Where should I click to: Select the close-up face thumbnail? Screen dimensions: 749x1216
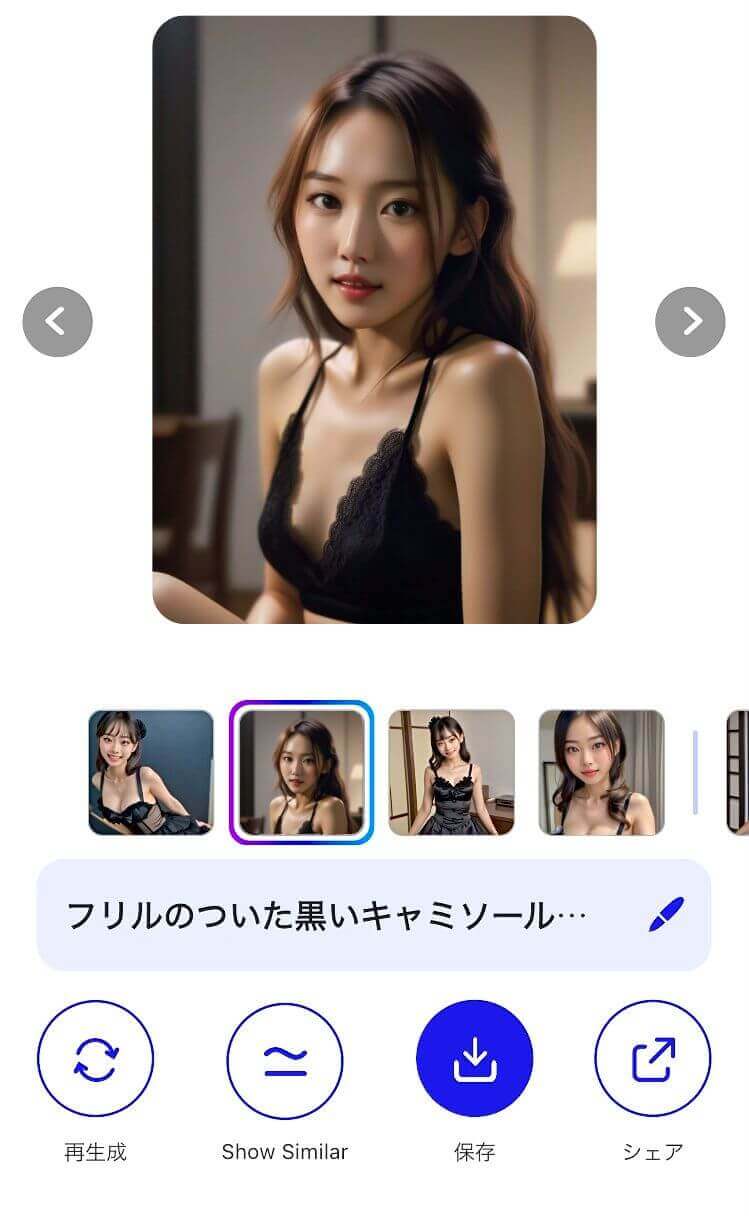[602, 774]
